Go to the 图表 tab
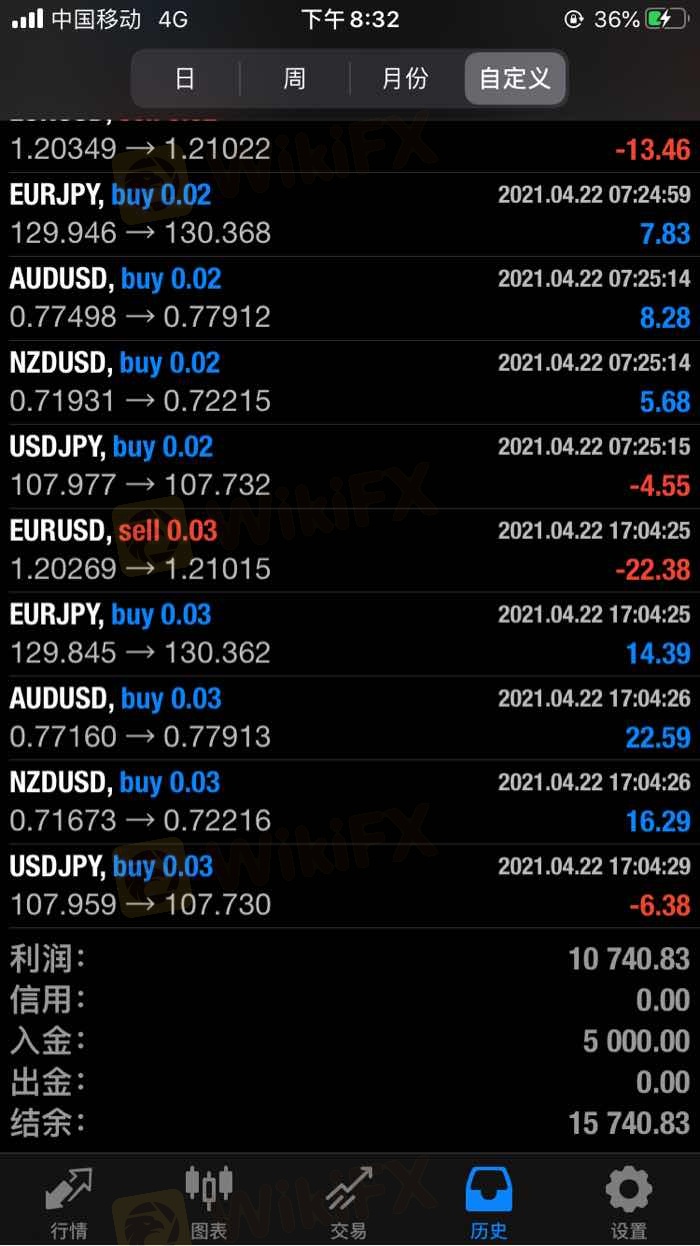The image size is (700, 1246). (209, 1202)
